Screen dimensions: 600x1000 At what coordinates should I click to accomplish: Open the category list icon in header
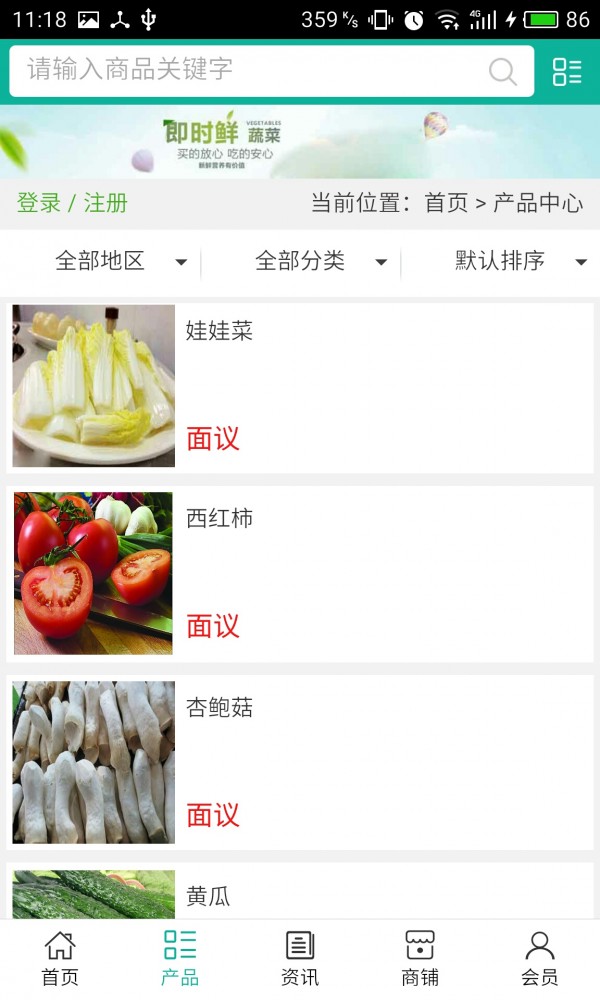click(x=567, y=71)
